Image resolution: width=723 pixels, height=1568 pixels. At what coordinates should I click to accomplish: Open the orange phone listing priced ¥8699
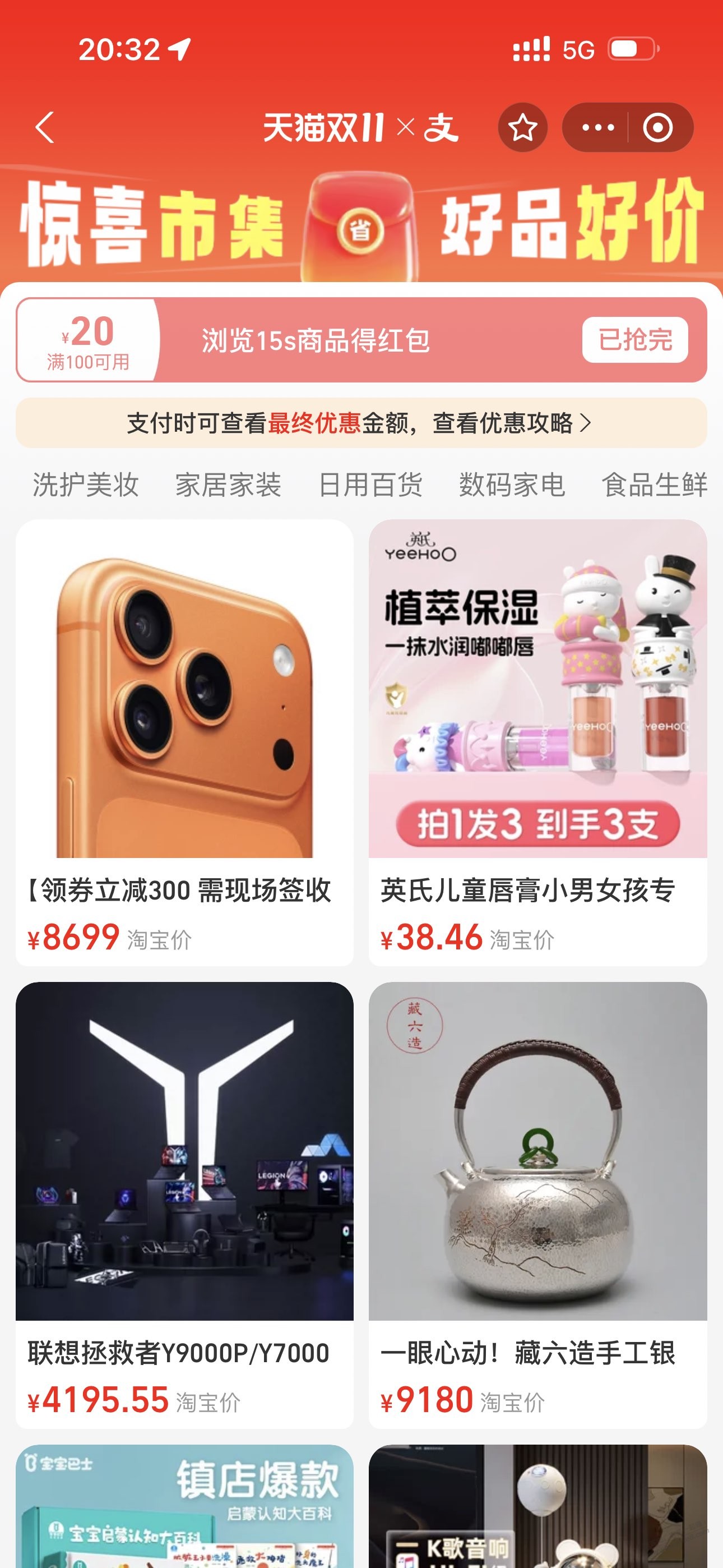tap(184, 741)
